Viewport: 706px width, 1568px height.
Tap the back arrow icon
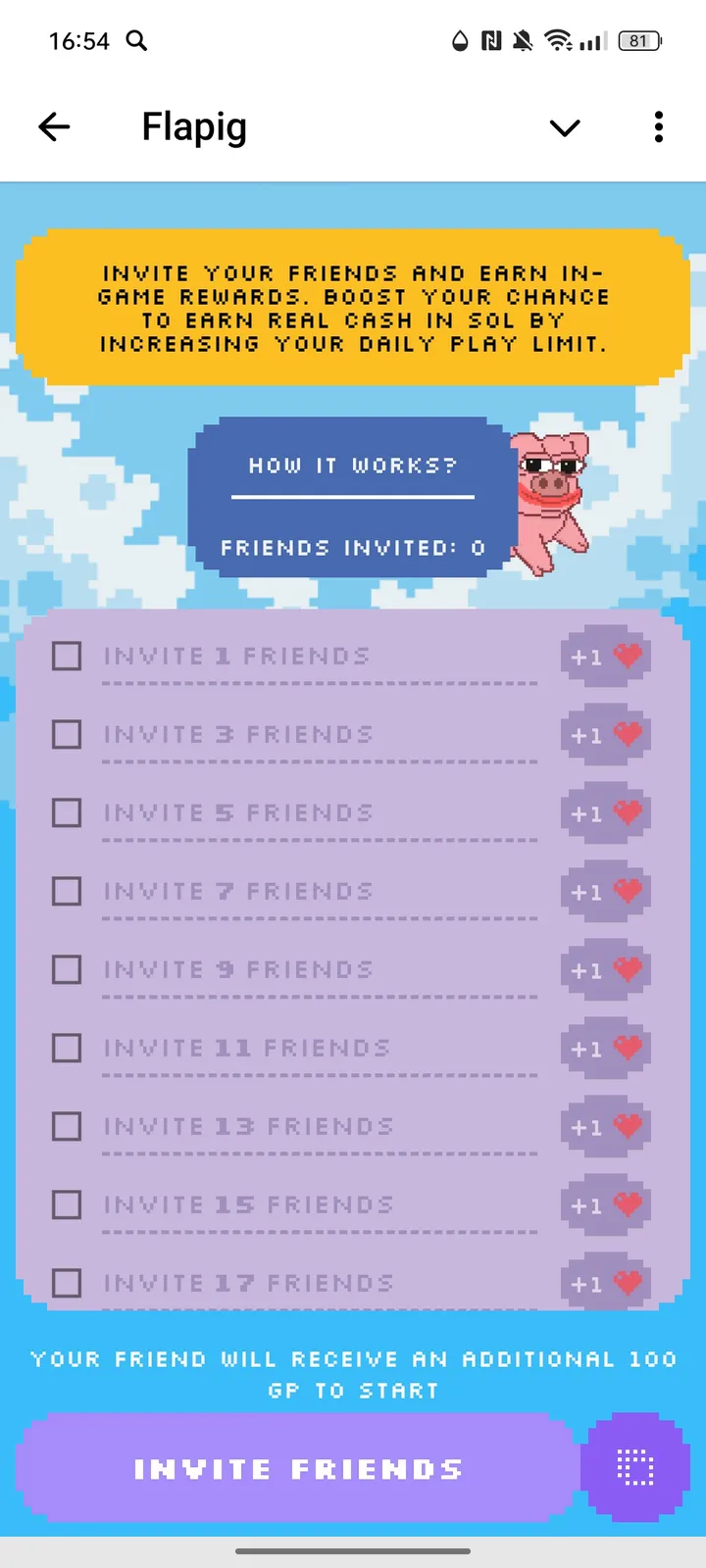54,127
